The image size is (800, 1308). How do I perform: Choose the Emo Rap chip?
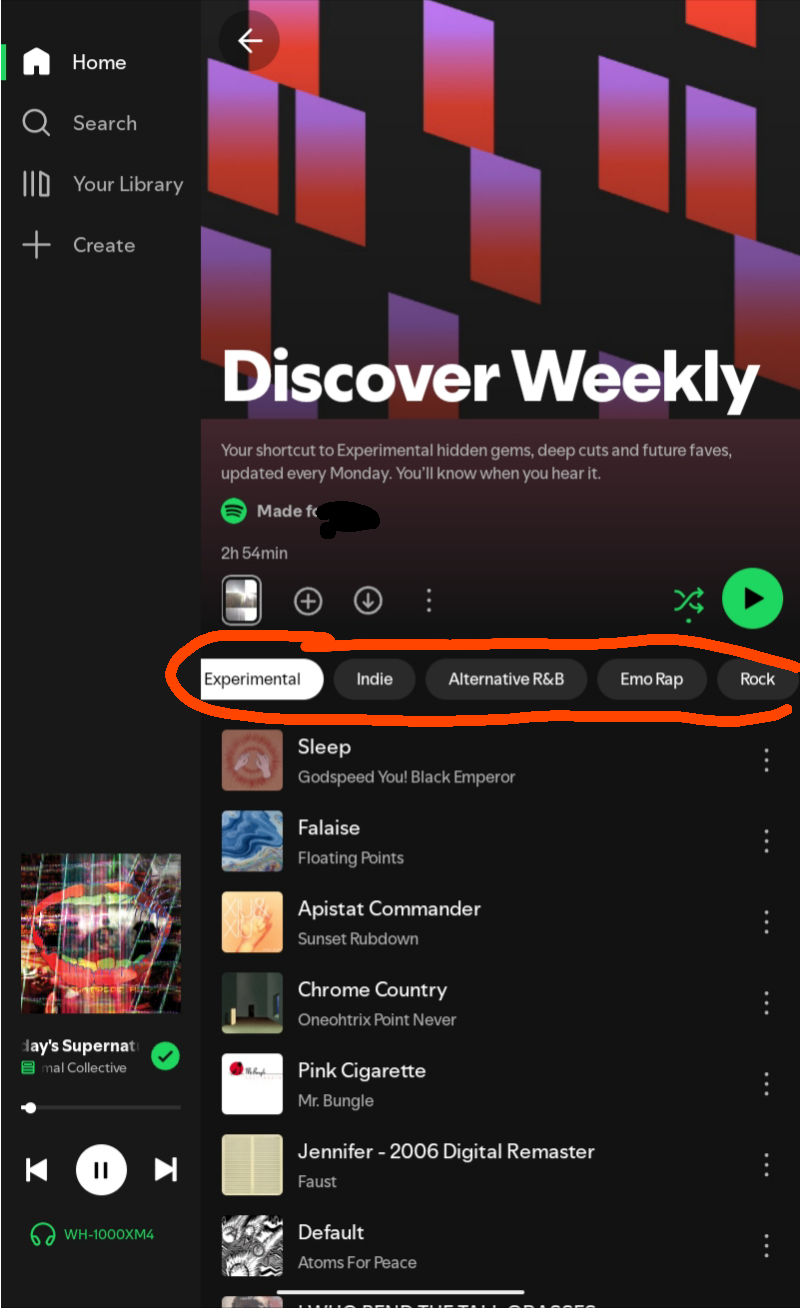(x=651, y=679)
